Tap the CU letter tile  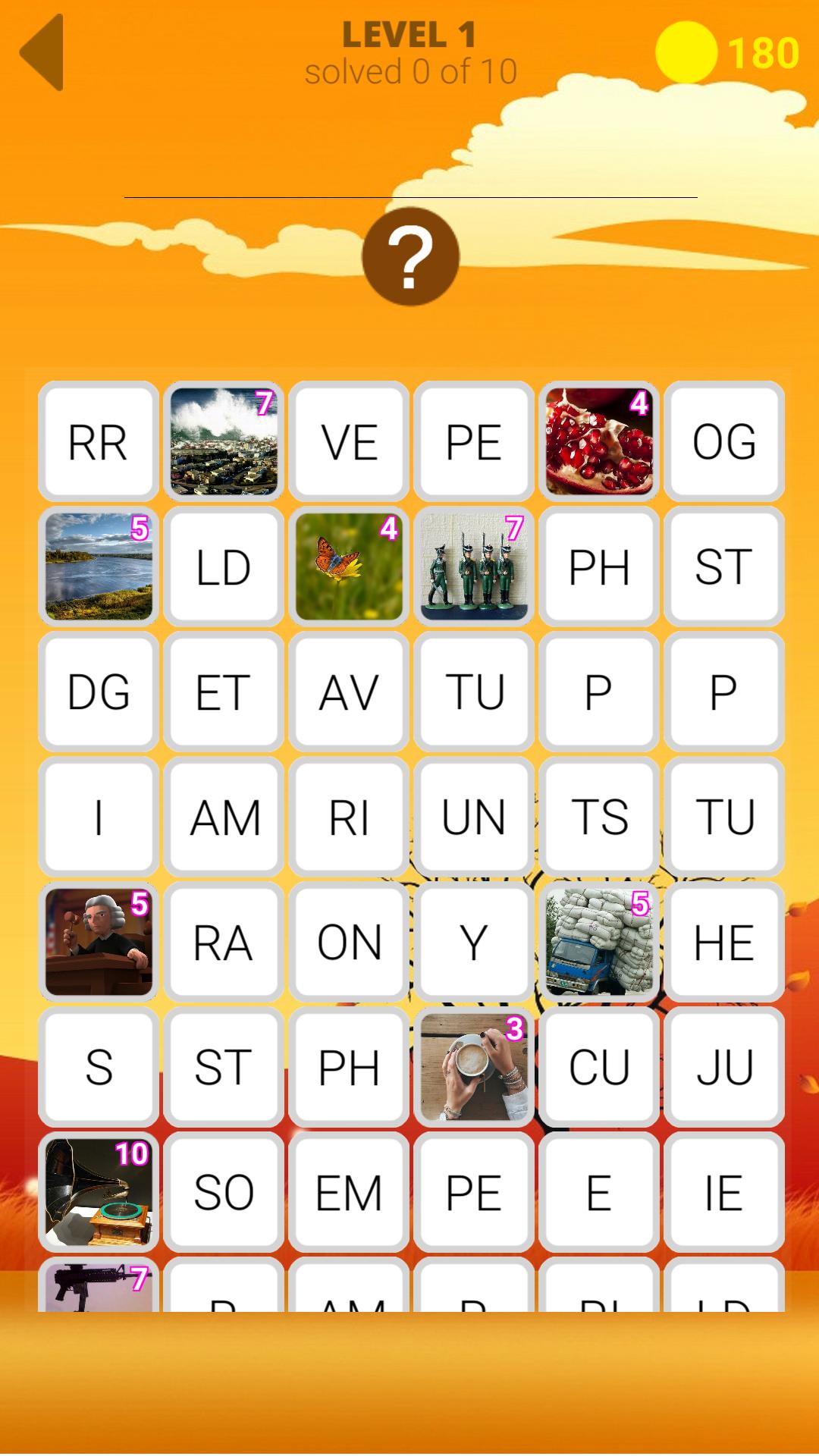pos(599,1067)
